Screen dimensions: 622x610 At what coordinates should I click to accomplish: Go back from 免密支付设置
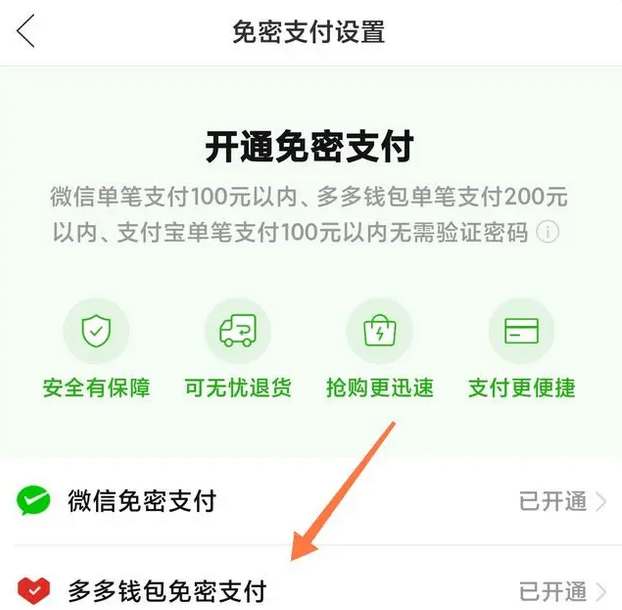coord(26,32)
